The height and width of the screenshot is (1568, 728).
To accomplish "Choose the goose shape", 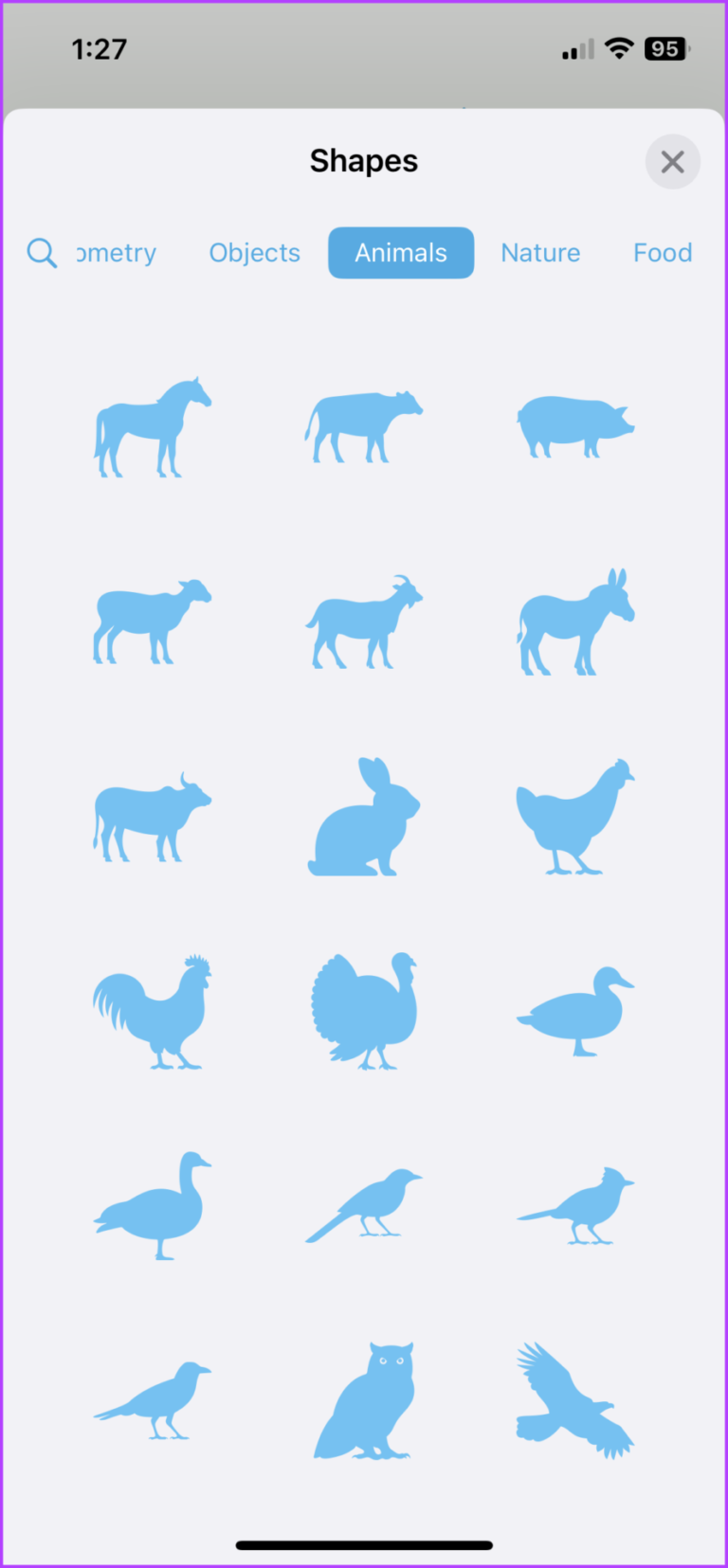I will pos(152,1206).
